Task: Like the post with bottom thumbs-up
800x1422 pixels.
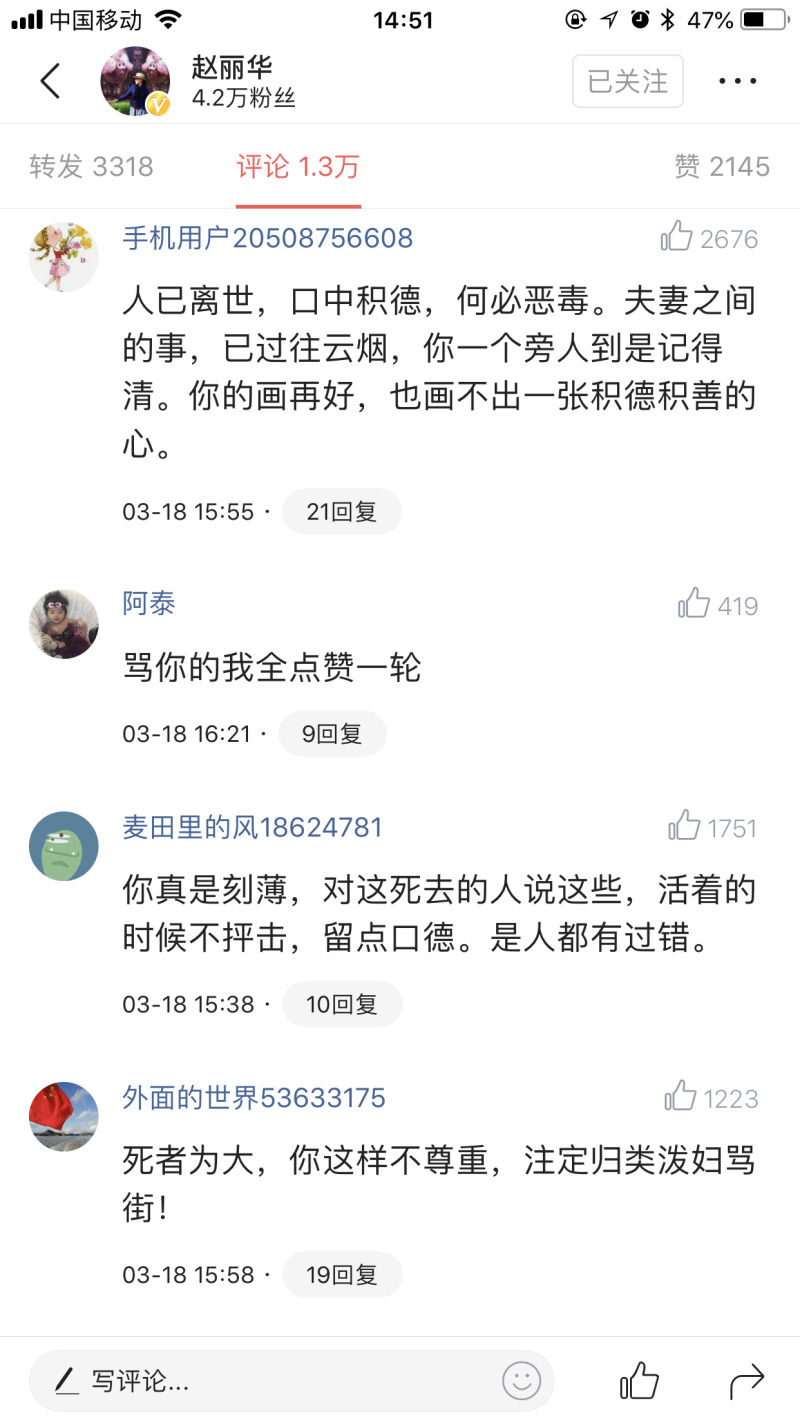Action: pyautogui.click(x=640, y=1381)
